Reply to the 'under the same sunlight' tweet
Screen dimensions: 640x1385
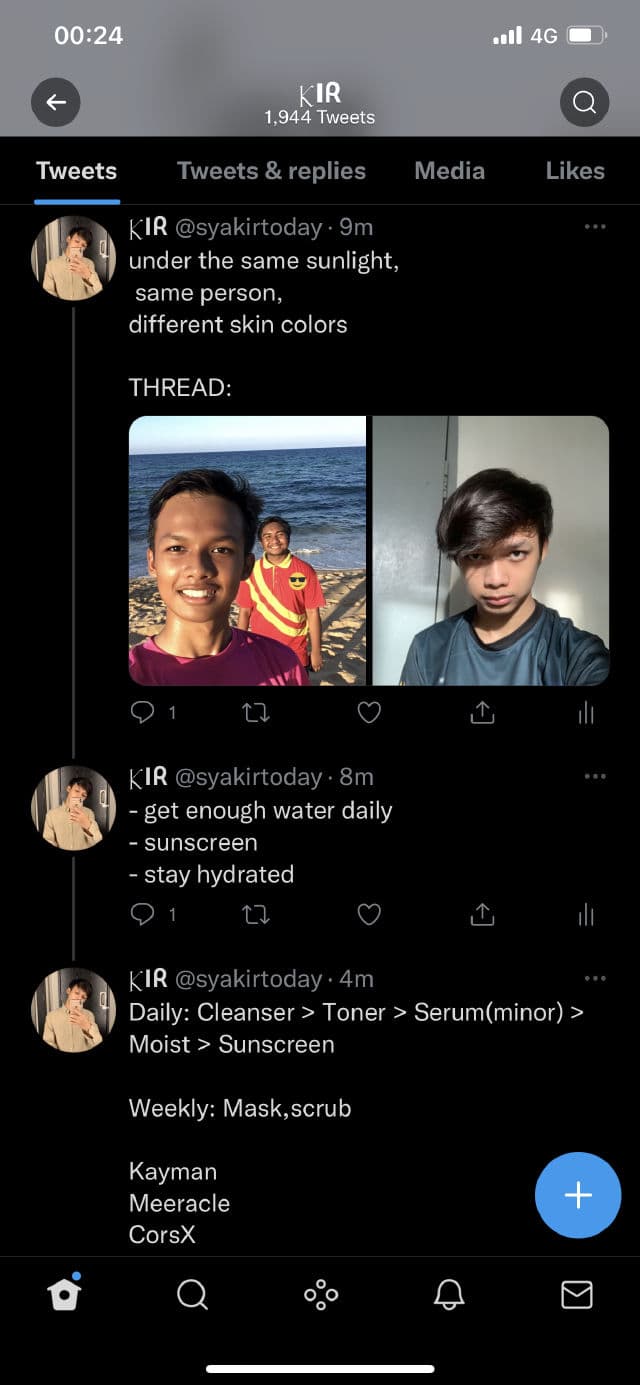tap(143, 712)
